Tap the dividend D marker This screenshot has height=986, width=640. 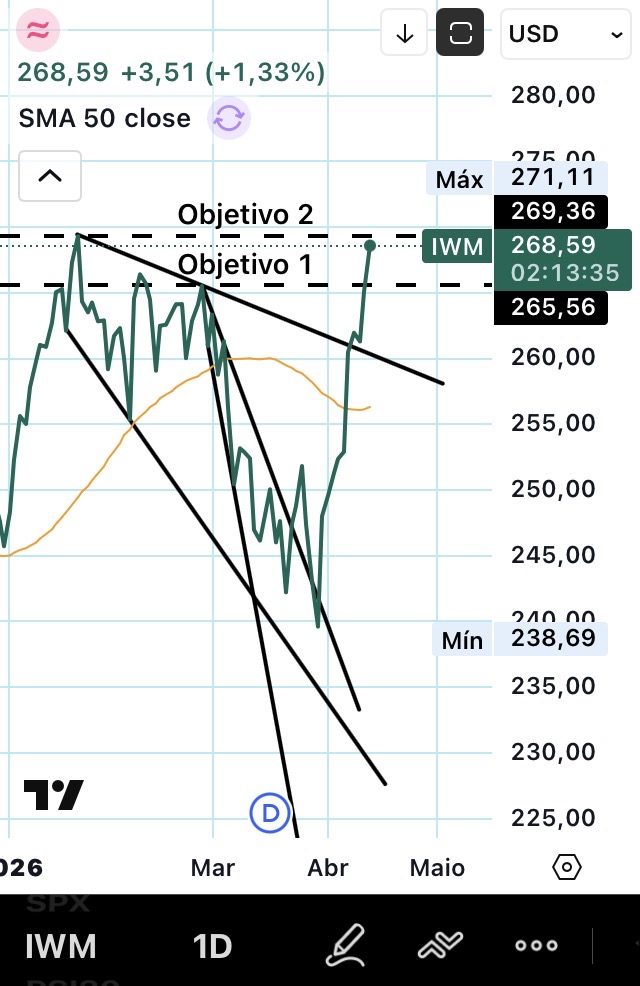point(269,814)
